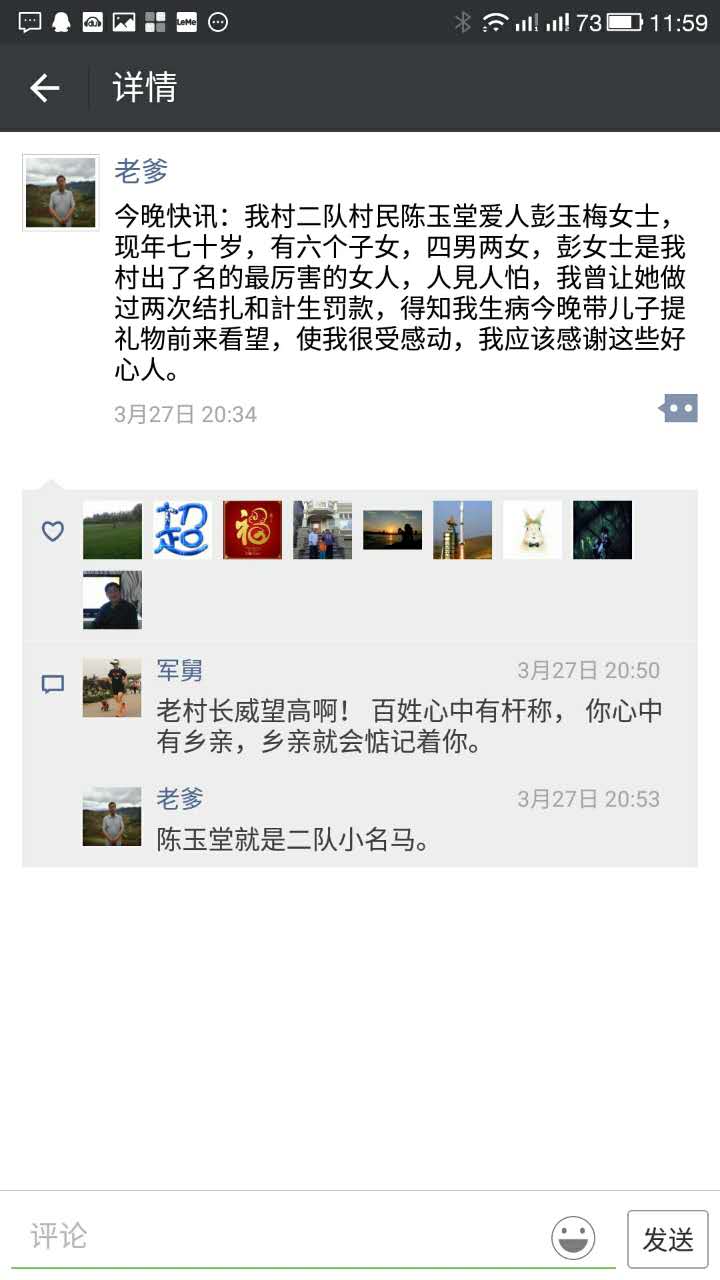The height and width of the screenshot is (1280, 720).
Task: Open 老爹's avatar at the top of the post
Action: point(61,193)
